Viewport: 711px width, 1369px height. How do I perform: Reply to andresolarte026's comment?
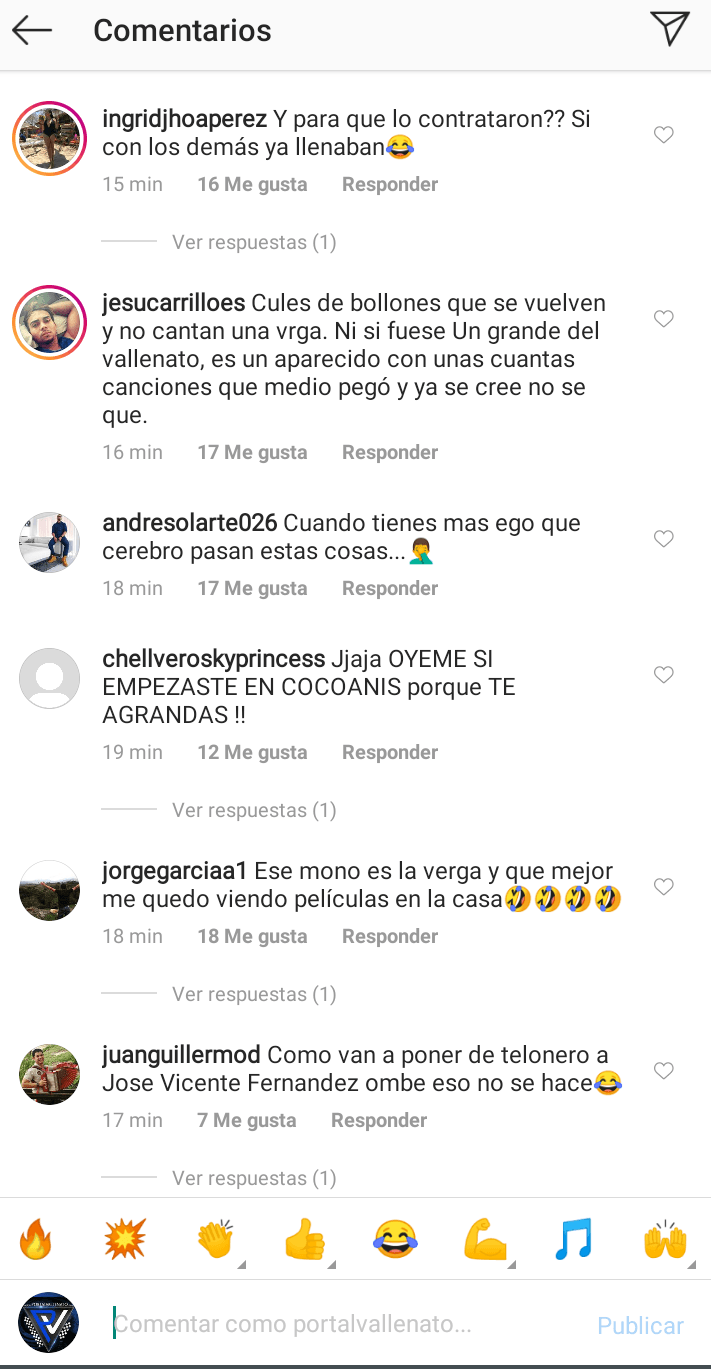click(390, 588)
